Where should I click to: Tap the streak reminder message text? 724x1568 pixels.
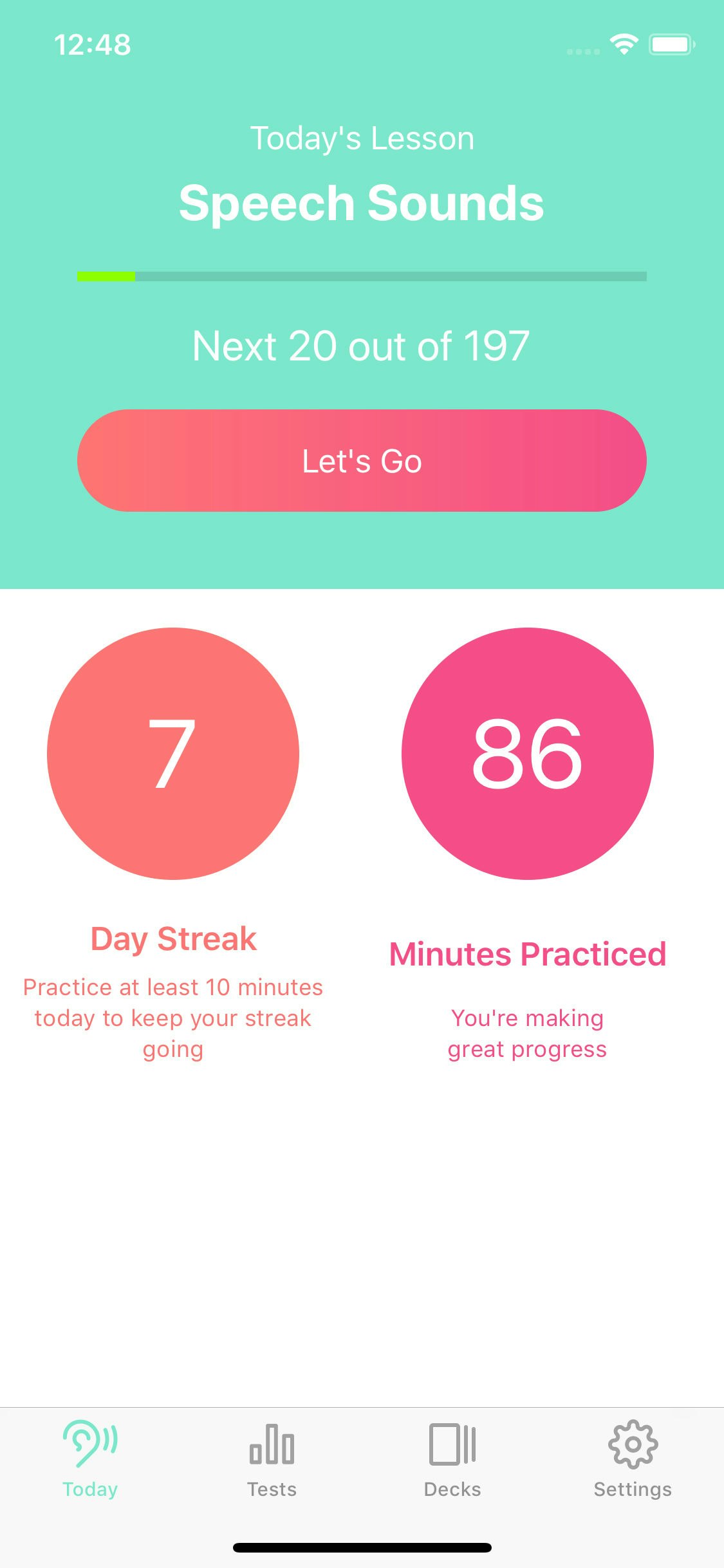pyautogui.click(x=173, y=1017)
